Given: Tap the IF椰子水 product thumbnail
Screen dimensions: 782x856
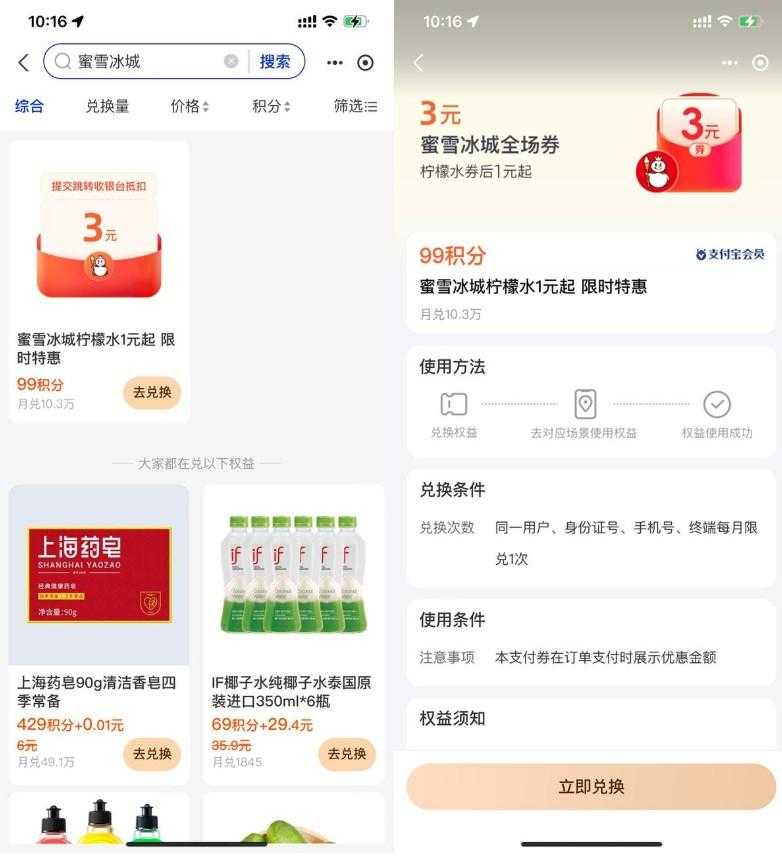Looking at the screenshot, I should click(291, 575).
